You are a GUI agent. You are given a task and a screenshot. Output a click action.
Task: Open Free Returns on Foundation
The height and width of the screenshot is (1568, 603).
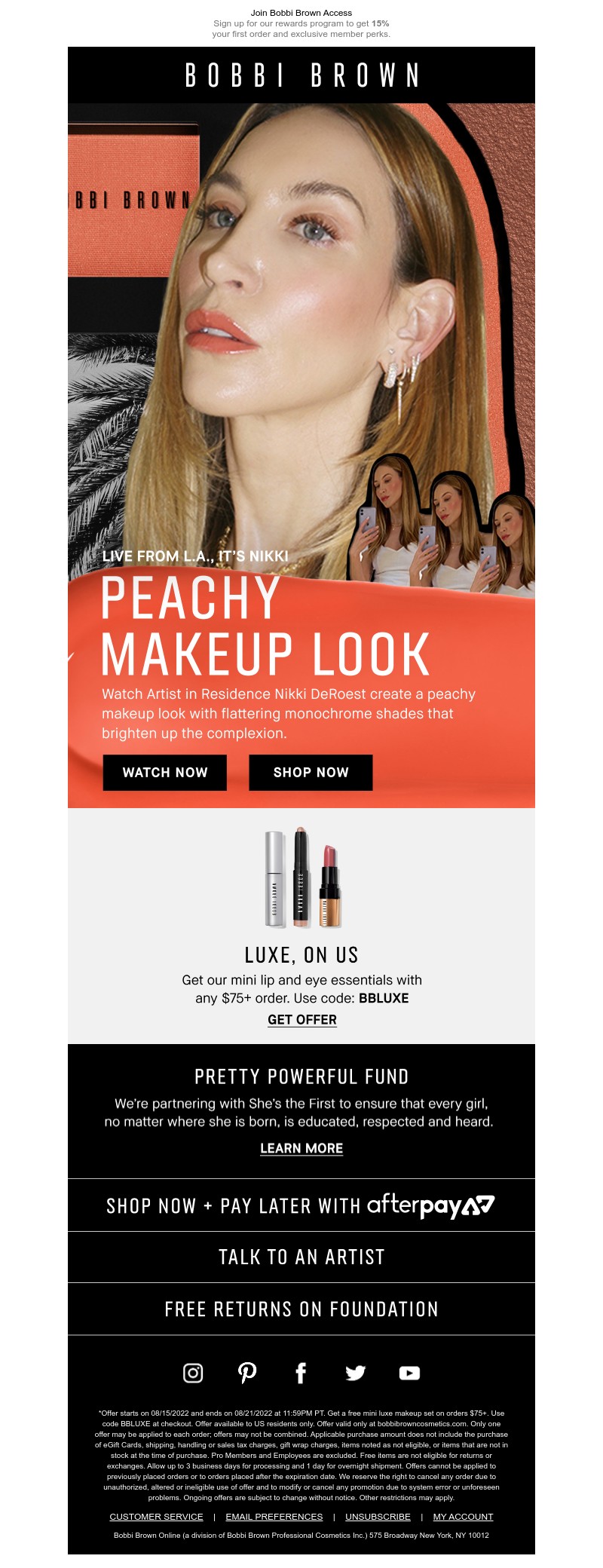(x=301, y=1309)
